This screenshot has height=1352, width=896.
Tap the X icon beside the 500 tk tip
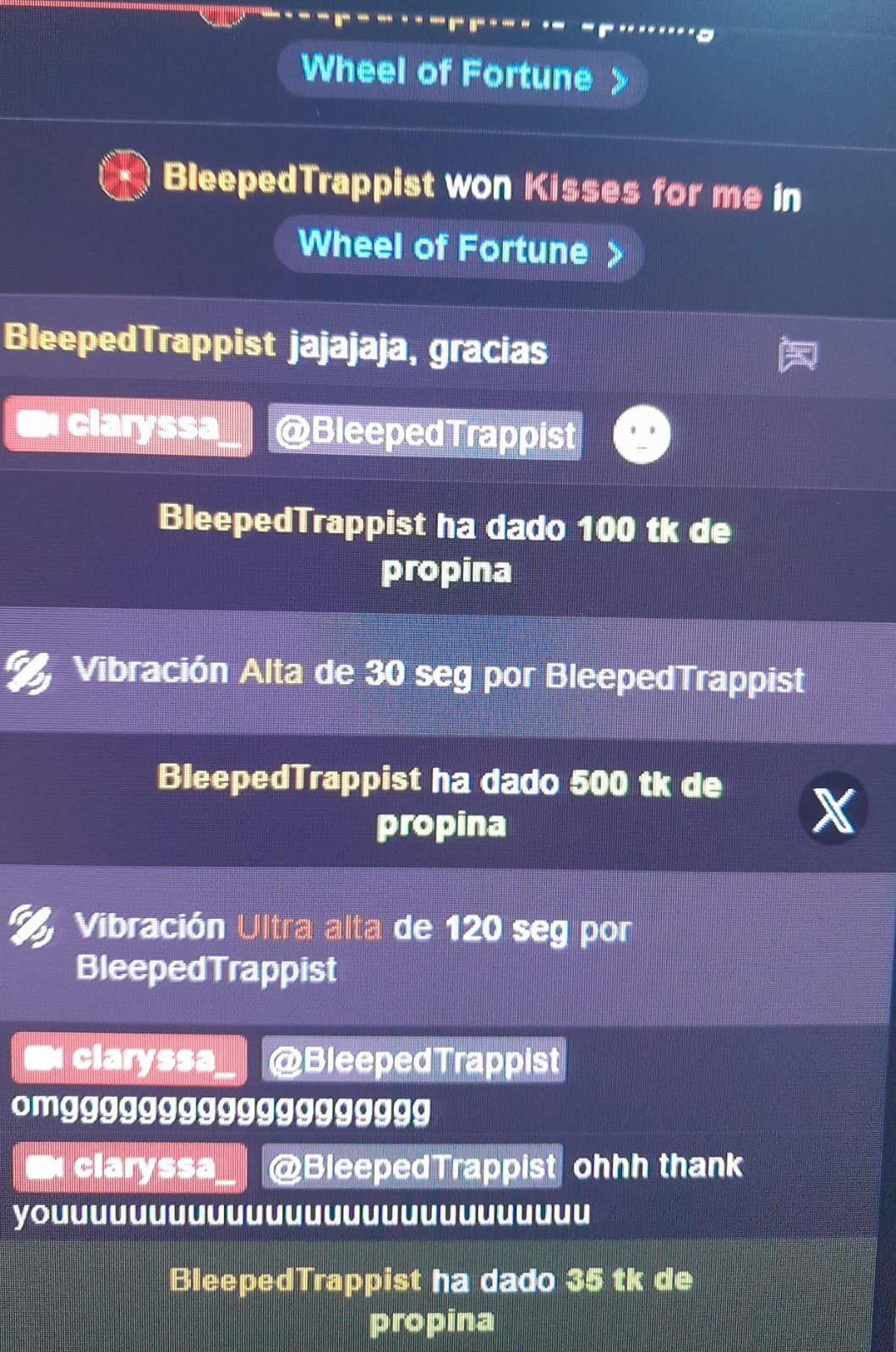click(833, 810)
